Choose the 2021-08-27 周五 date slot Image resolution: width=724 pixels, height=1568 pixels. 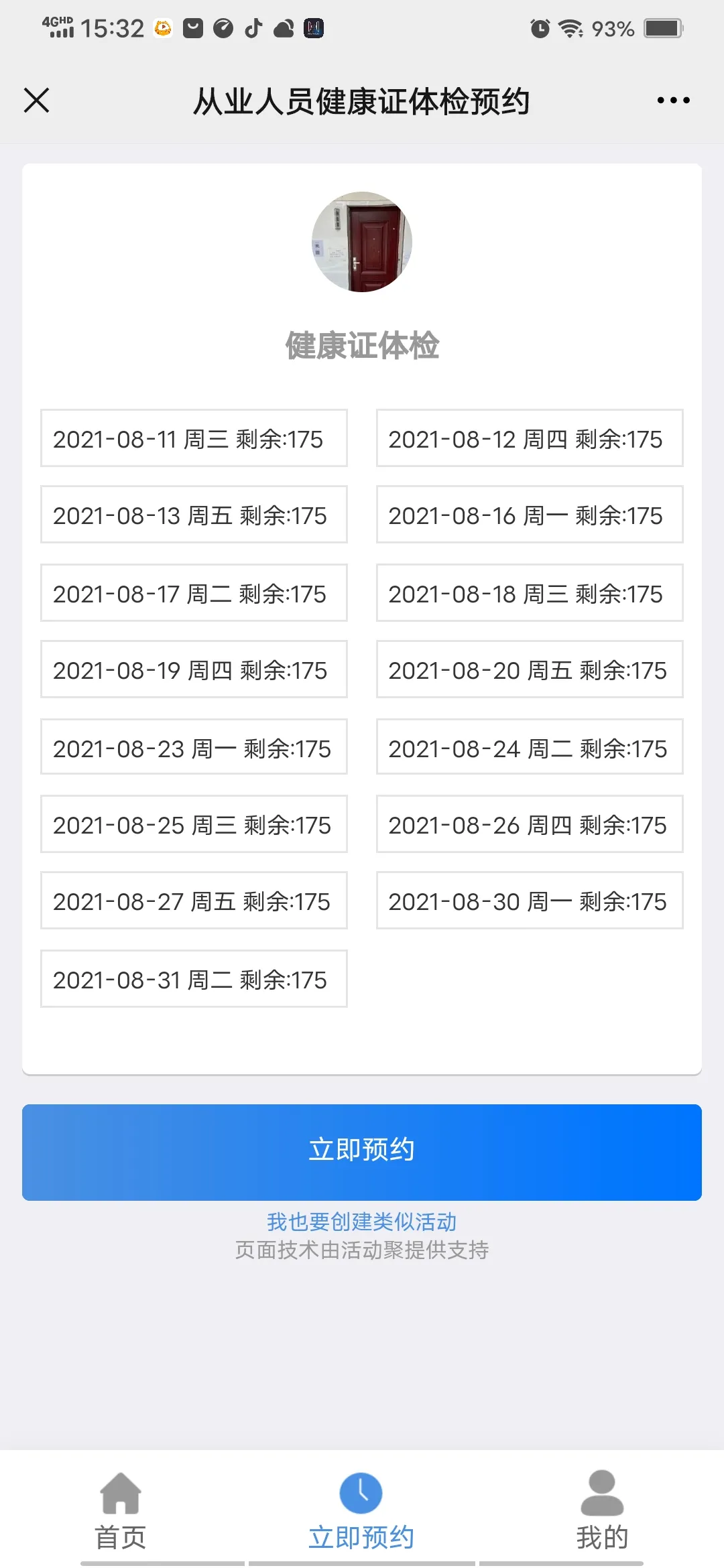point(194,901)
